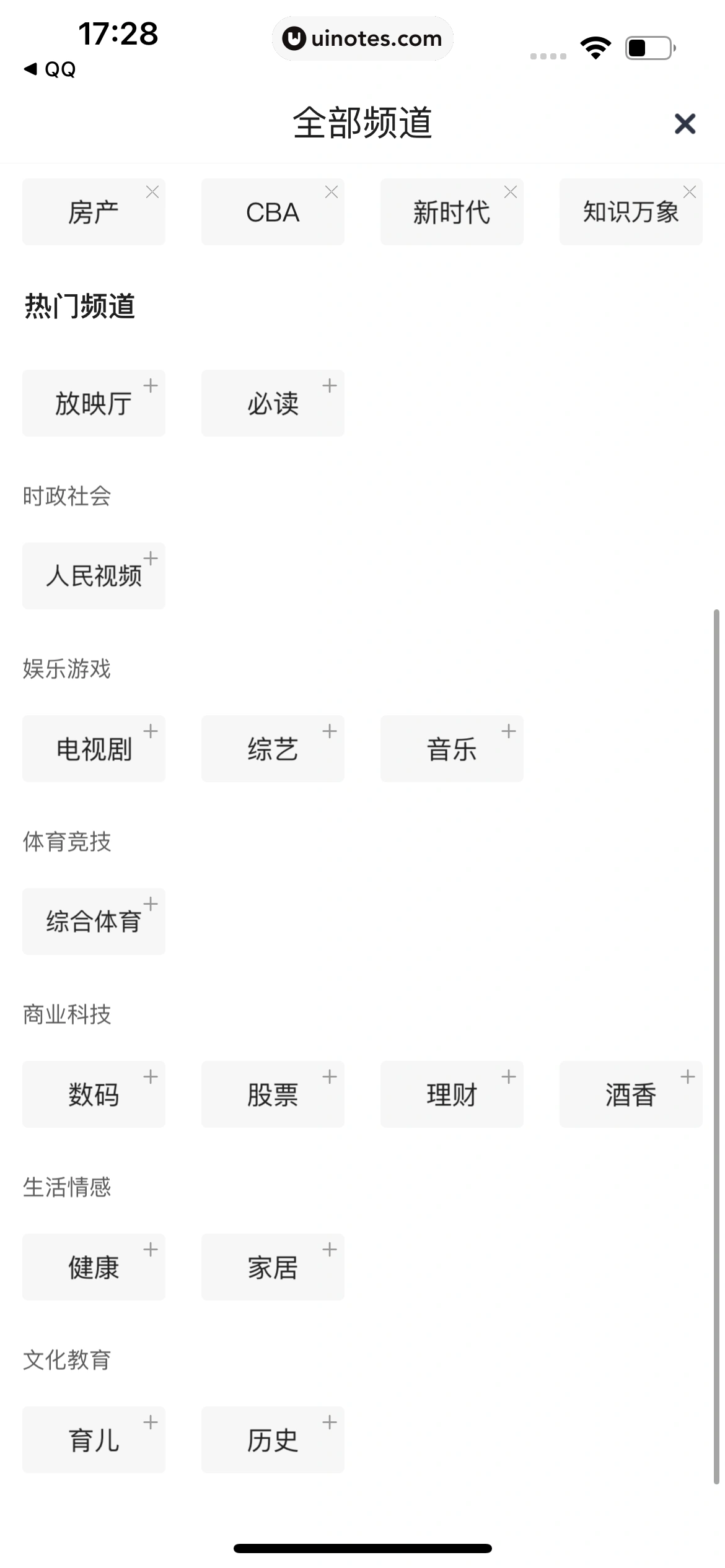Add the 股票 channel
Image resolution: width=725 pixels, height=1568 pixels.
[x=329, y=1077]
